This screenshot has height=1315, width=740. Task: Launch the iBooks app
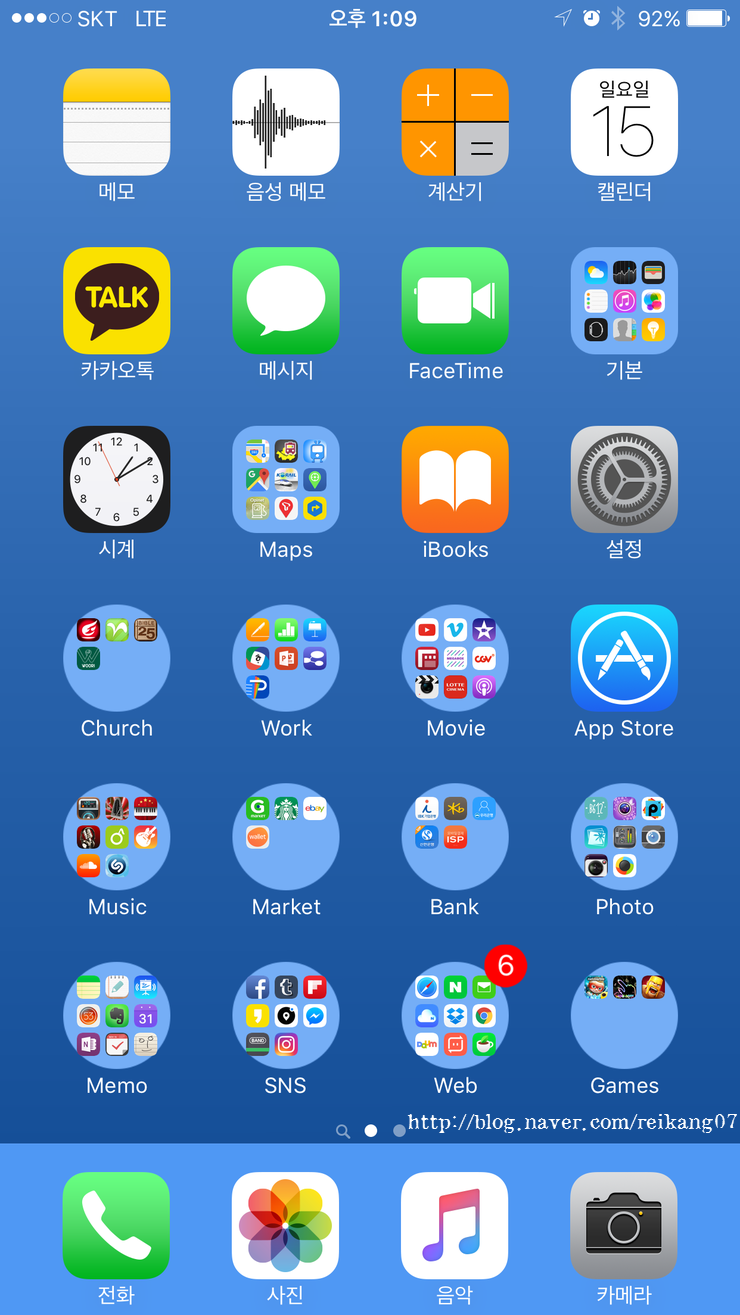455,479
